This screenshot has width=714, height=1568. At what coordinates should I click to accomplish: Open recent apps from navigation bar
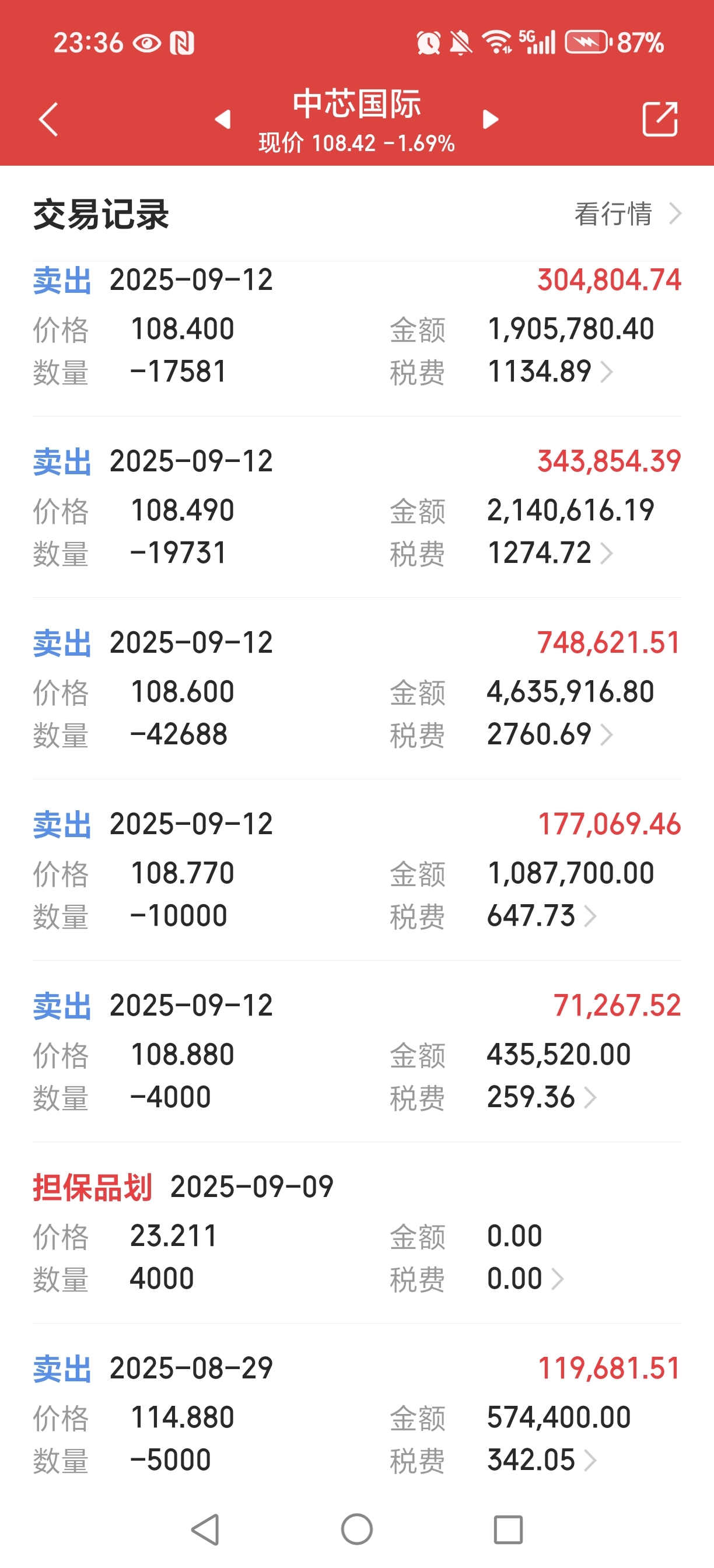[x=508, y=1529]
